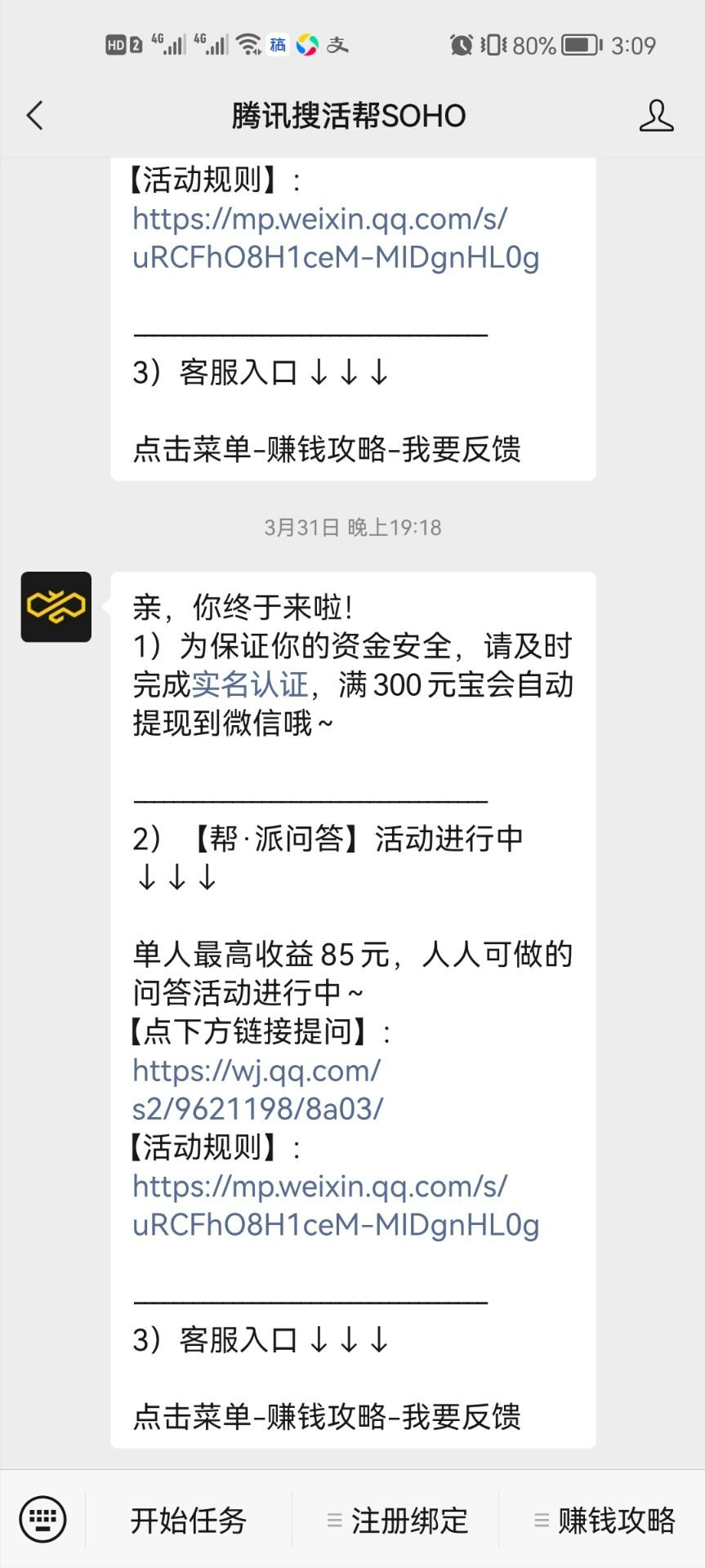Screen dimensions: 705x1568
Task: Open the mp.weixin.qq.com 活动规则 link in the 3月31日 message
Action: tap(336, 1205)
